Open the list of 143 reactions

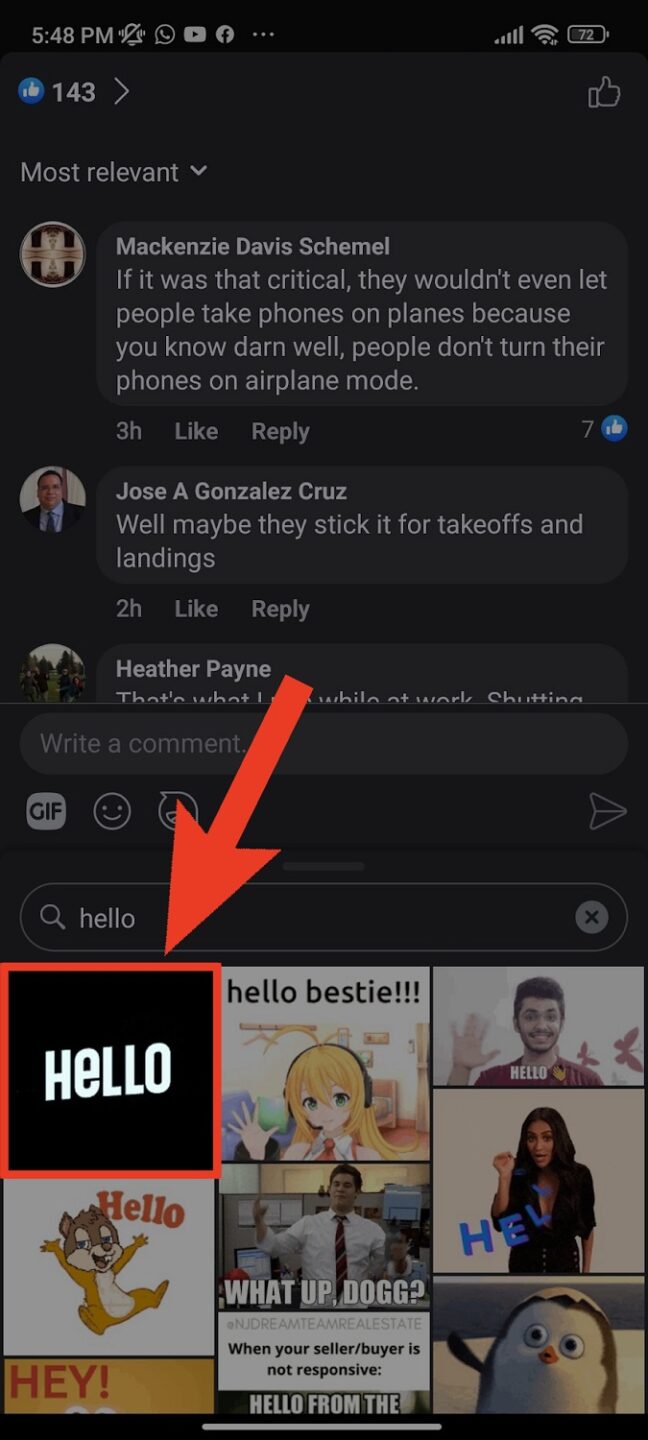75,93
